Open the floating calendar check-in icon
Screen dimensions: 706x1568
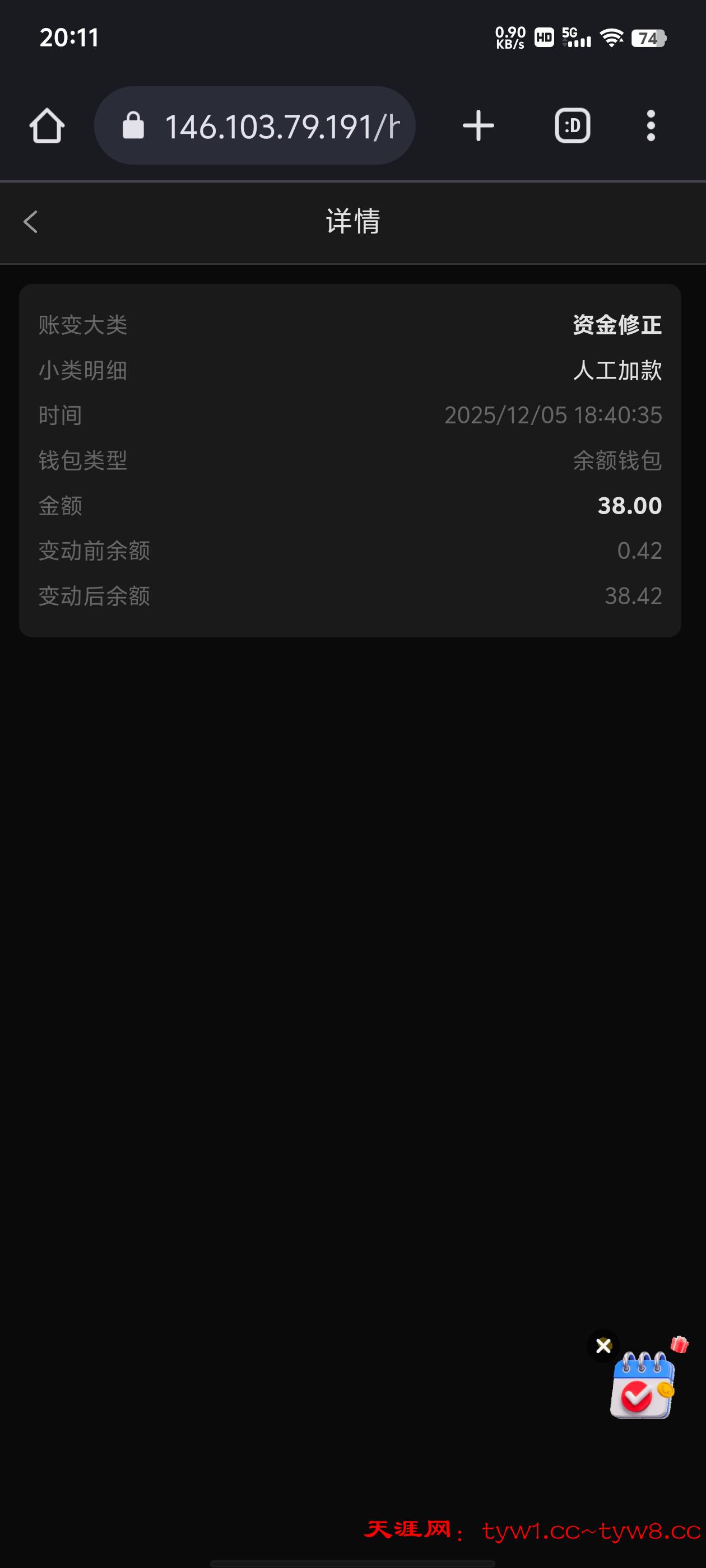[x=643, y=1385]
